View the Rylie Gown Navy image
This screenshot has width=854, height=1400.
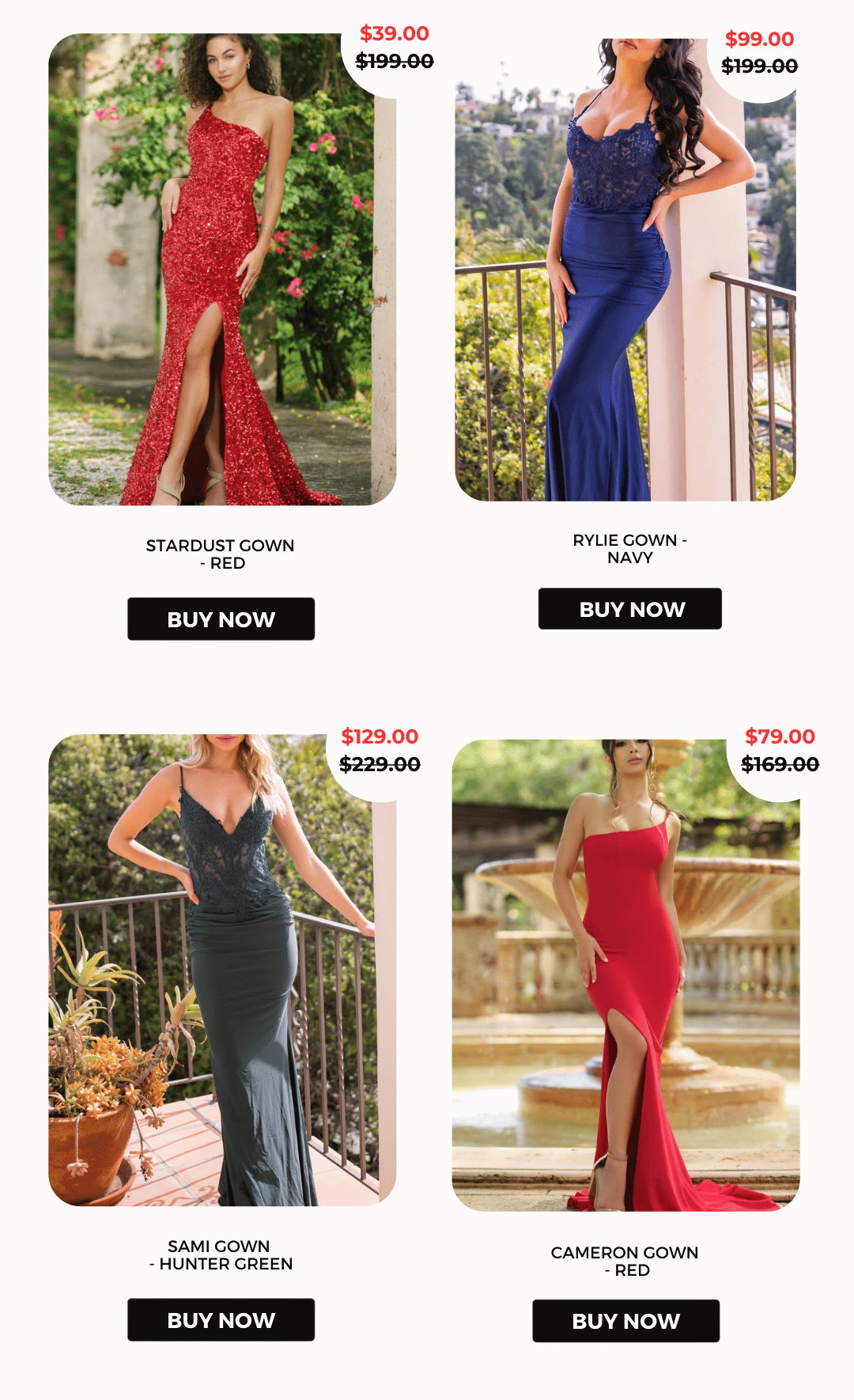625,269
